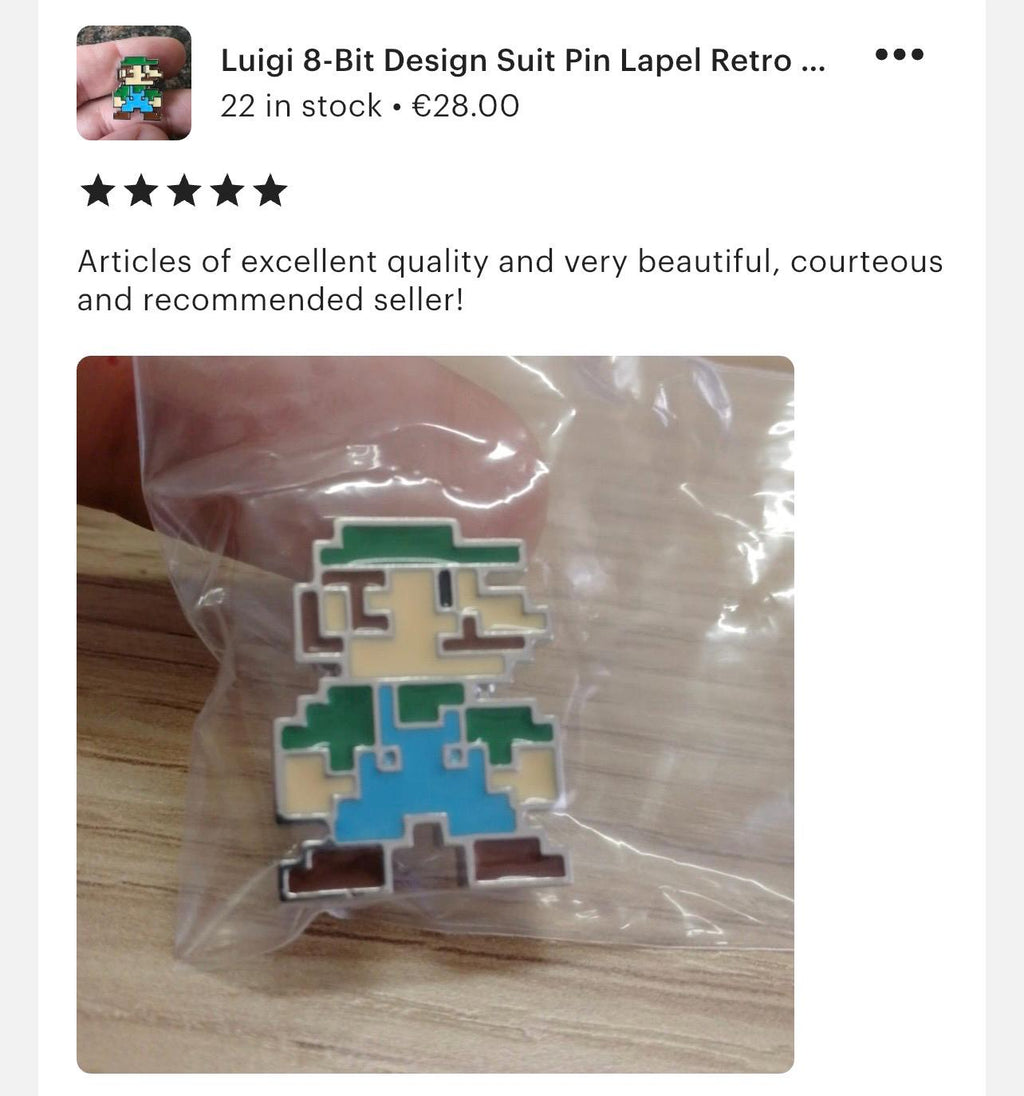Click the ellipsis after the product title
Viewport: 1024px width, 1096px height.
pos(815,60)
